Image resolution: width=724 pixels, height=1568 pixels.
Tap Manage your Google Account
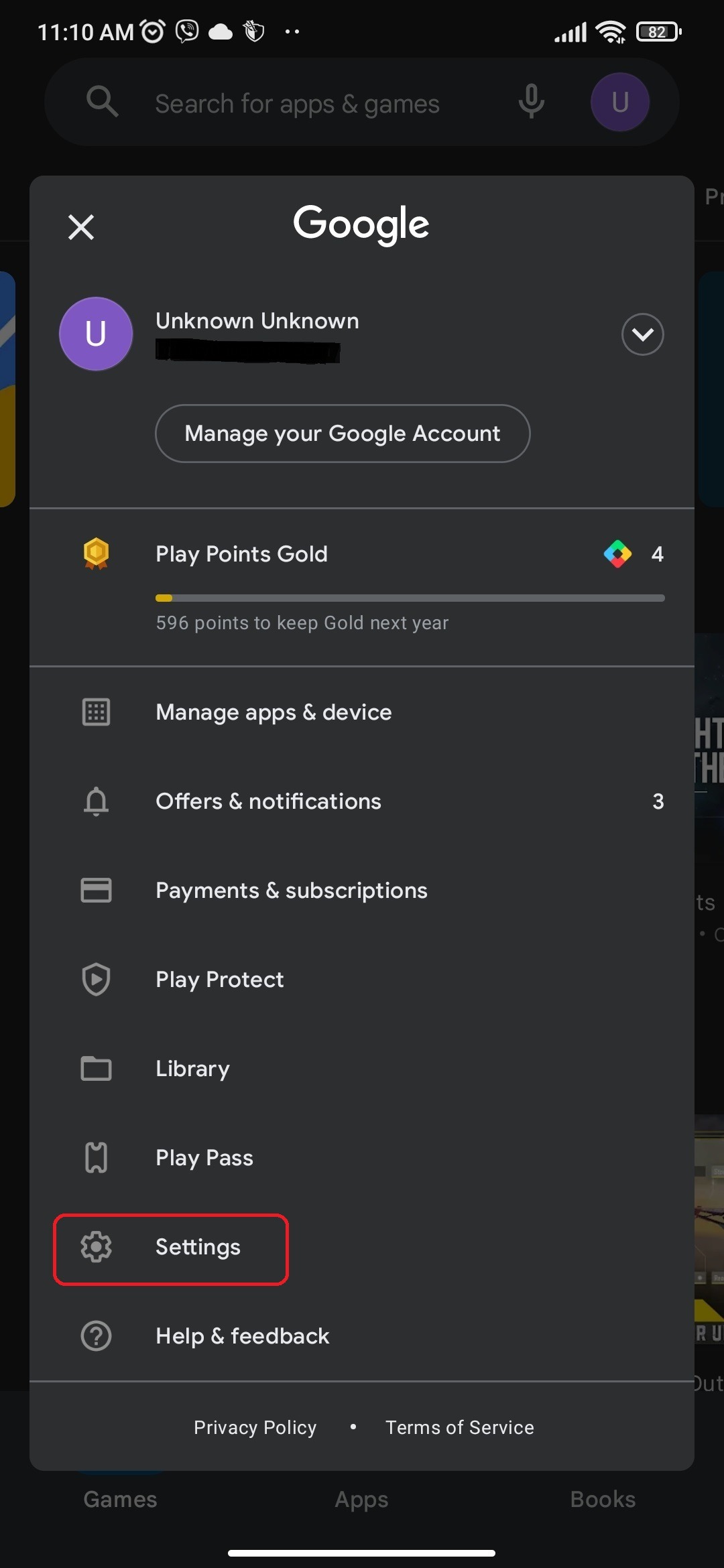(343, 434)
